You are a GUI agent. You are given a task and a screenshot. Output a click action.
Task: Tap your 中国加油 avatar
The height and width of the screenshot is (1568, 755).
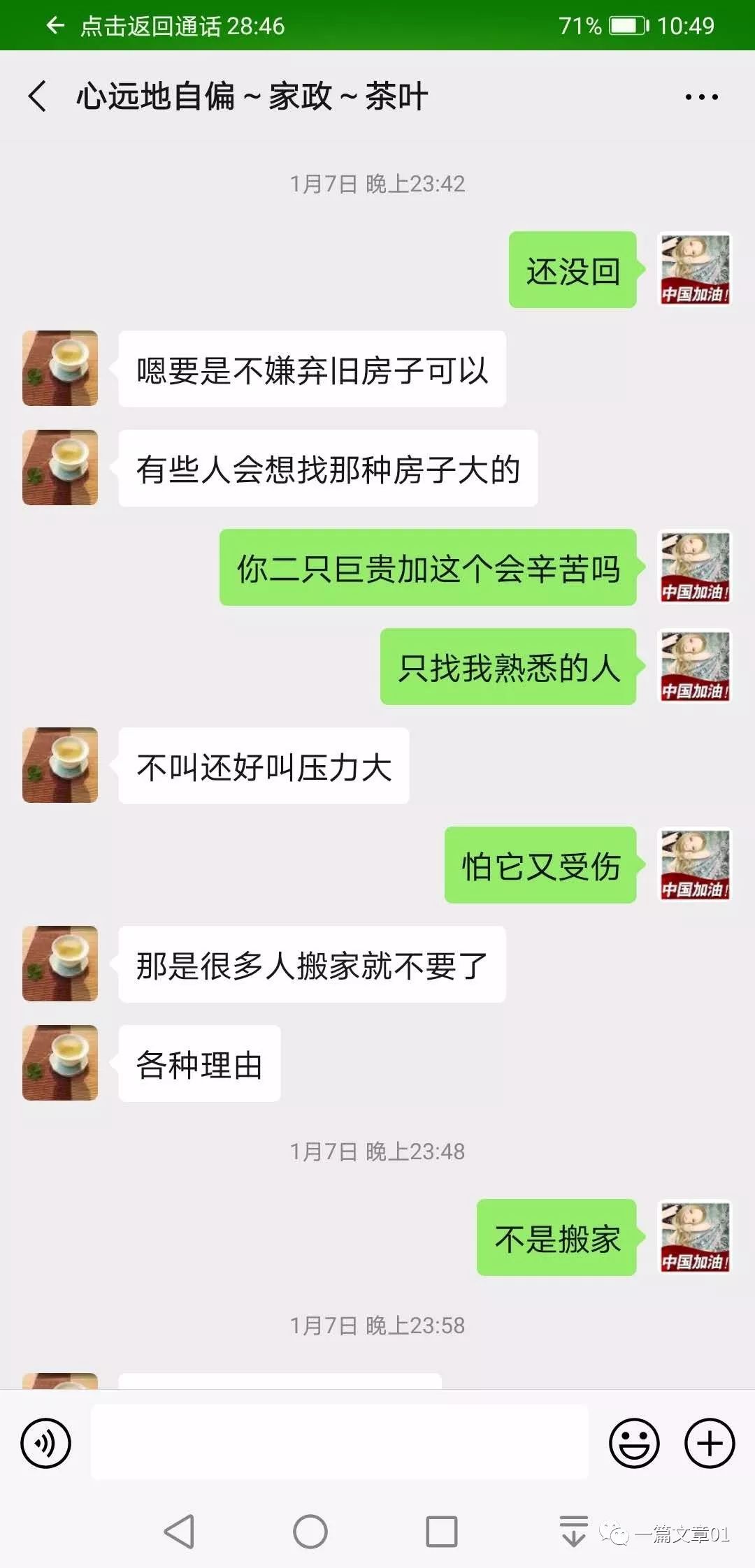point(694,271)
